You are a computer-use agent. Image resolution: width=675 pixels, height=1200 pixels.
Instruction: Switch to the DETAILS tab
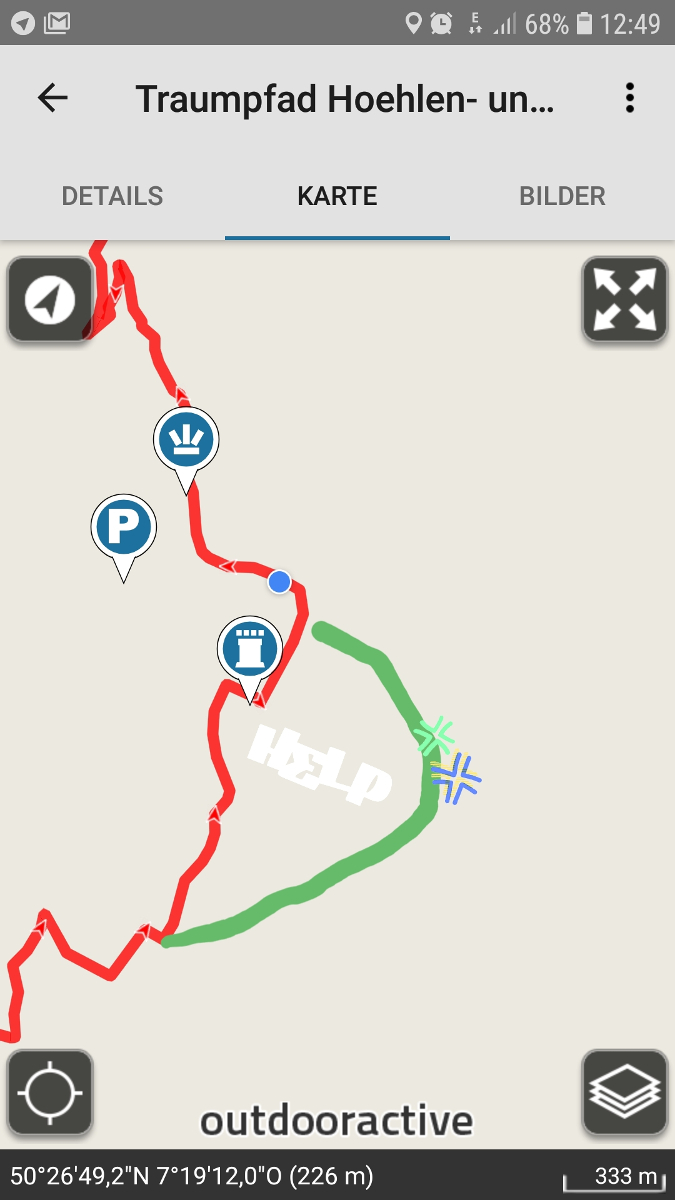tap(112, 196)
